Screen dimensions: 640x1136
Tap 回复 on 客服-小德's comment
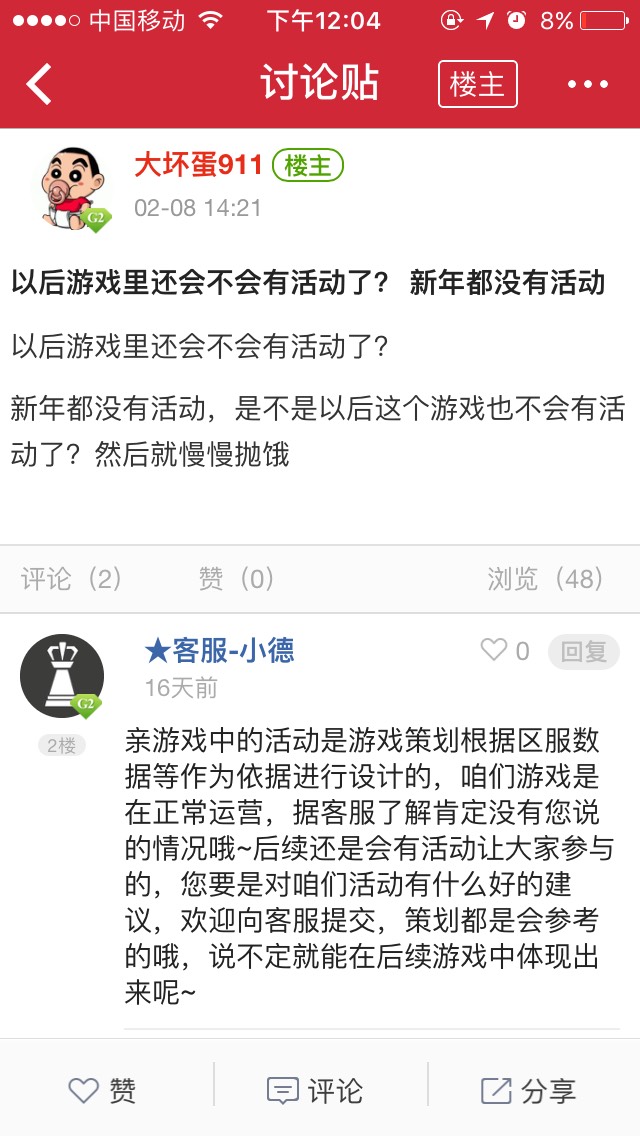point(583,652)
